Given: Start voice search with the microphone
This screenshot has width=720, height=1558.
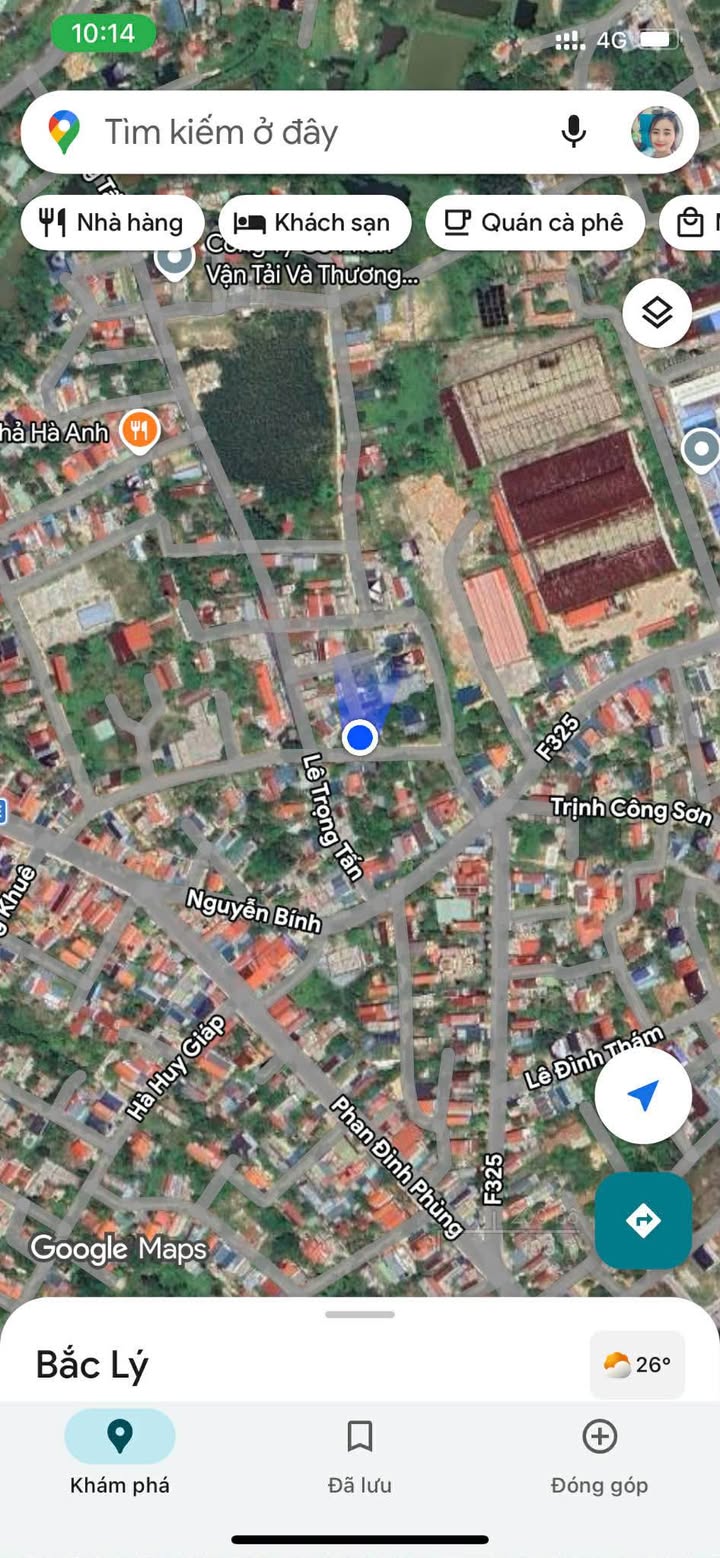Looking at the screenshot, I should pyautogui.click(x=573, y=132).
